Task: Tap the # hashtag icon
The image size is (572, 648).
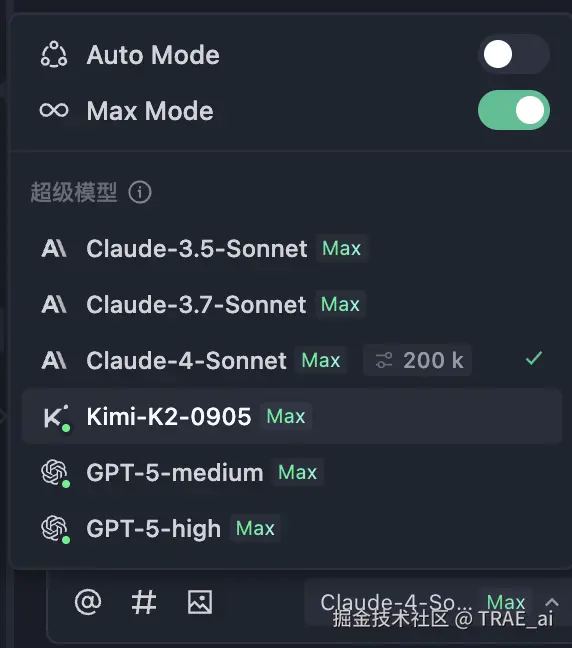Action: 144,602
